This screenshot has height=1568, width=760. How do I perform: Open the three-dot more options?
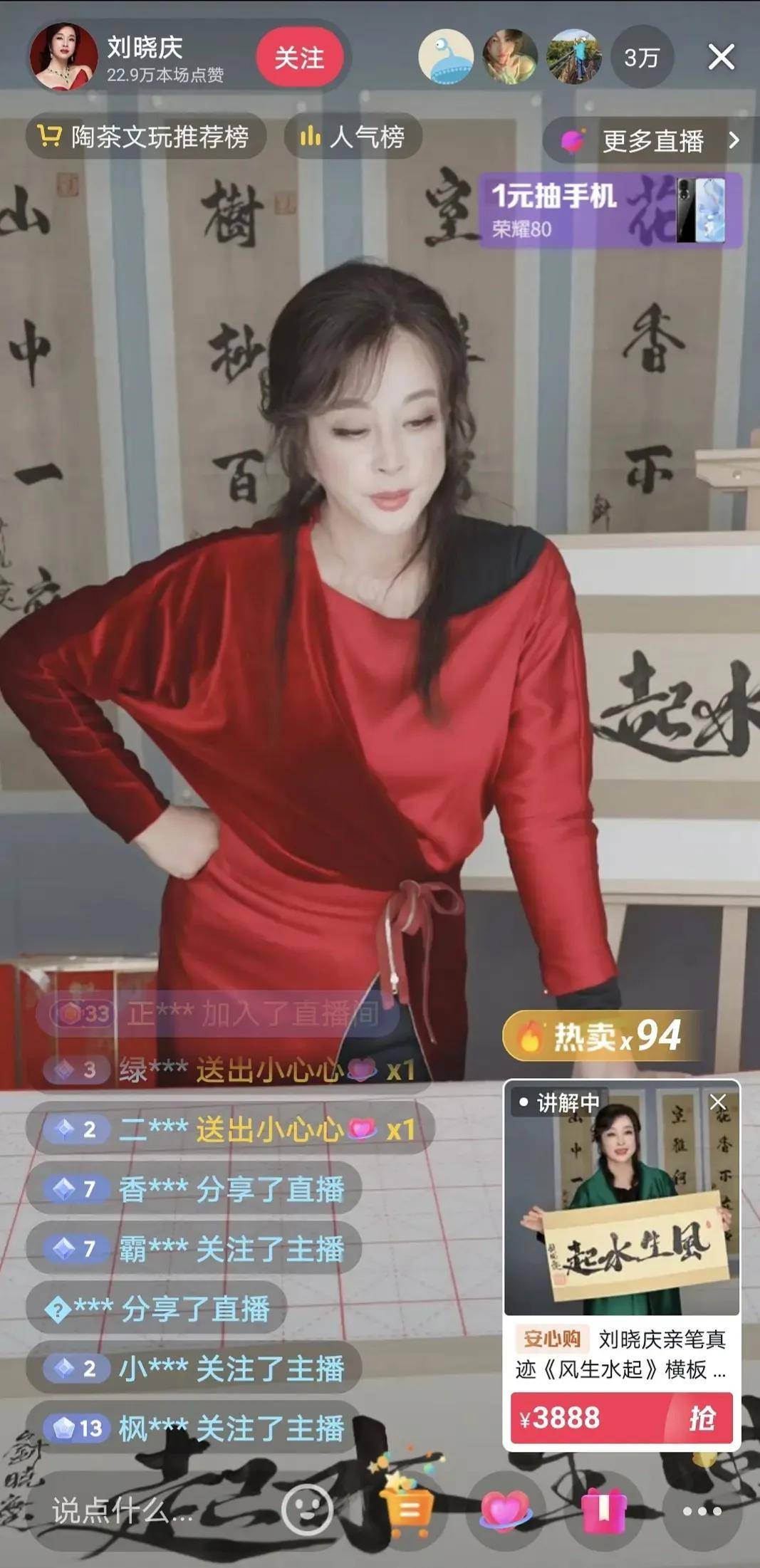[x=701, y=1510]
